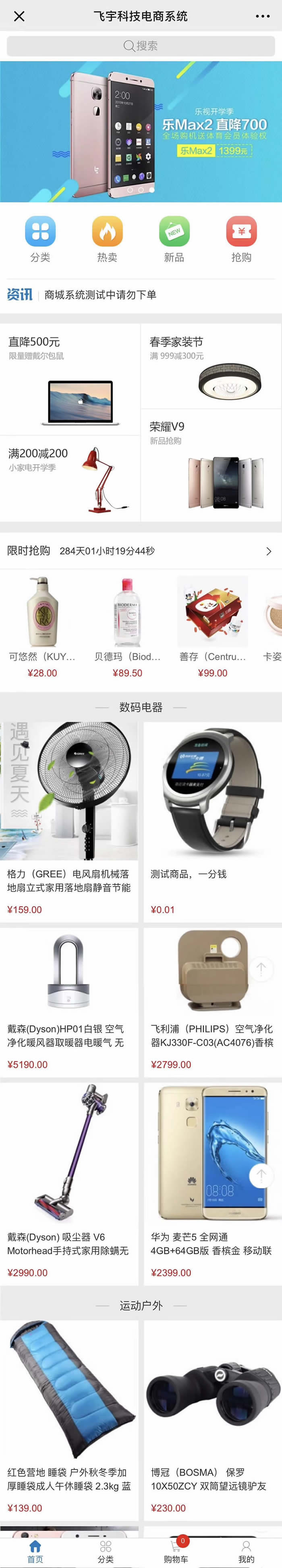Open the three-dot overflow menu

tap(263, 17)
